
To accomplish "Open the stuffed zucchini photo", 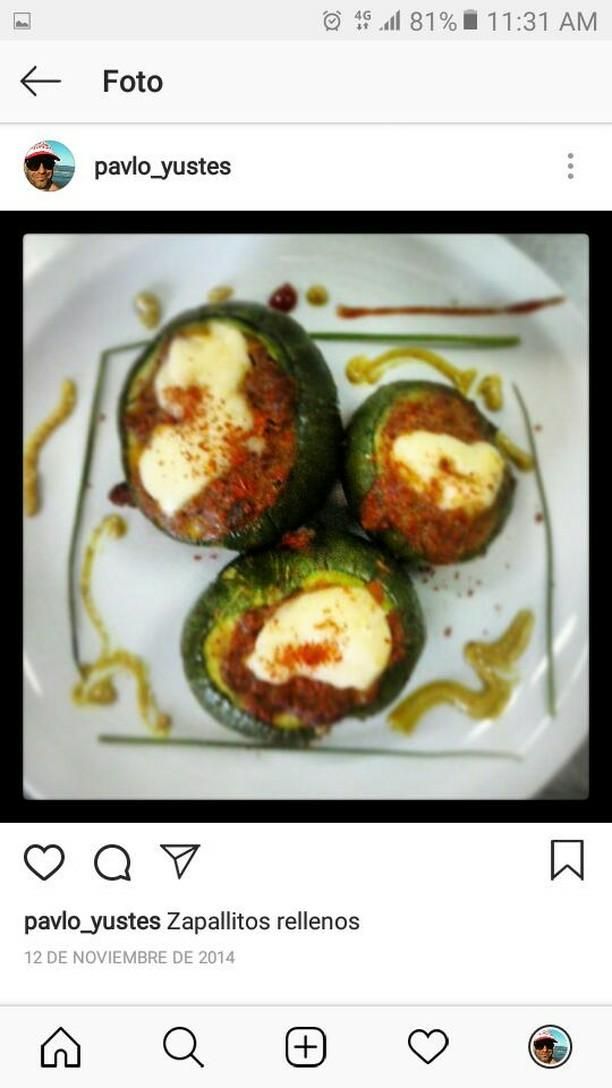I will (x=306, y=516).
